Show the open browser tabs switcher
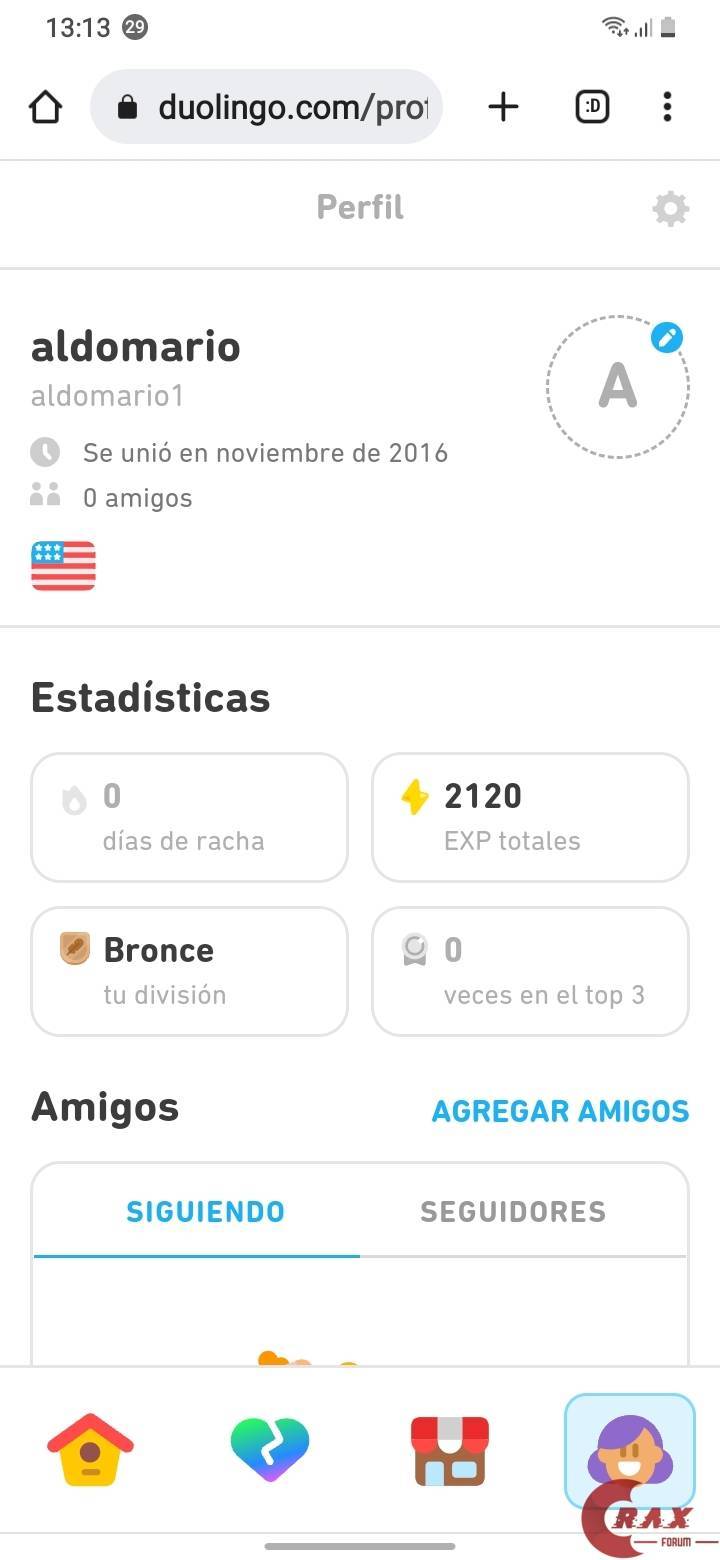 [x=592, y=107]
